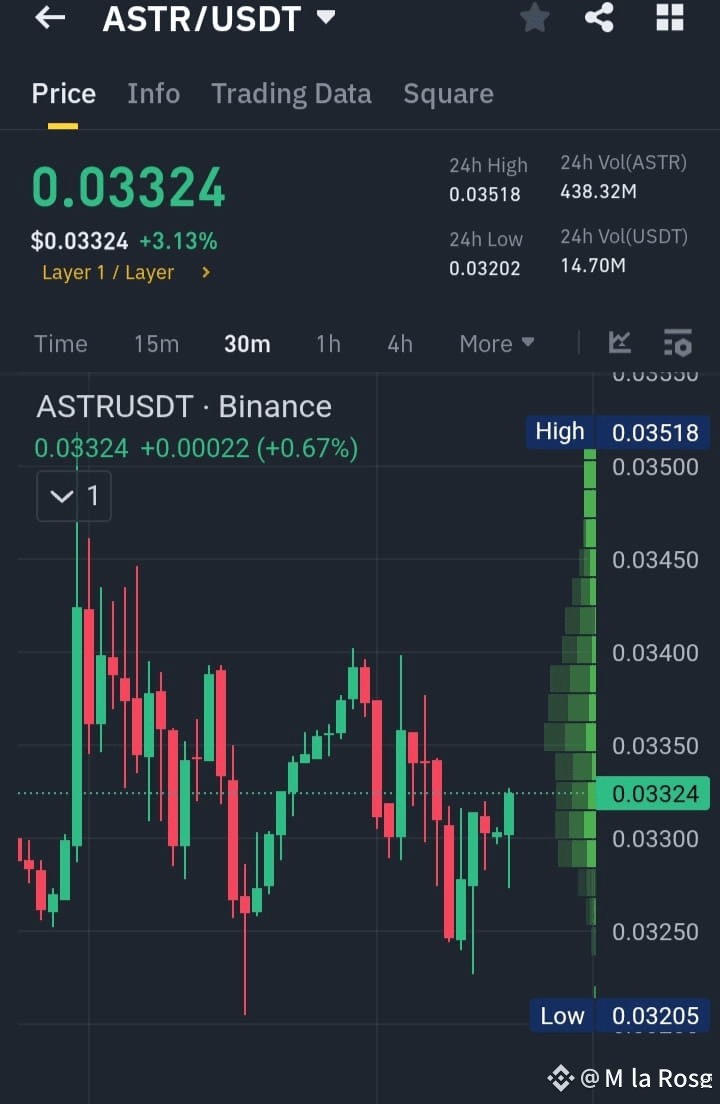The height and width of the screenshot is (1104, 720).
Task: Select the 4h timeframe
Action: 400,343
